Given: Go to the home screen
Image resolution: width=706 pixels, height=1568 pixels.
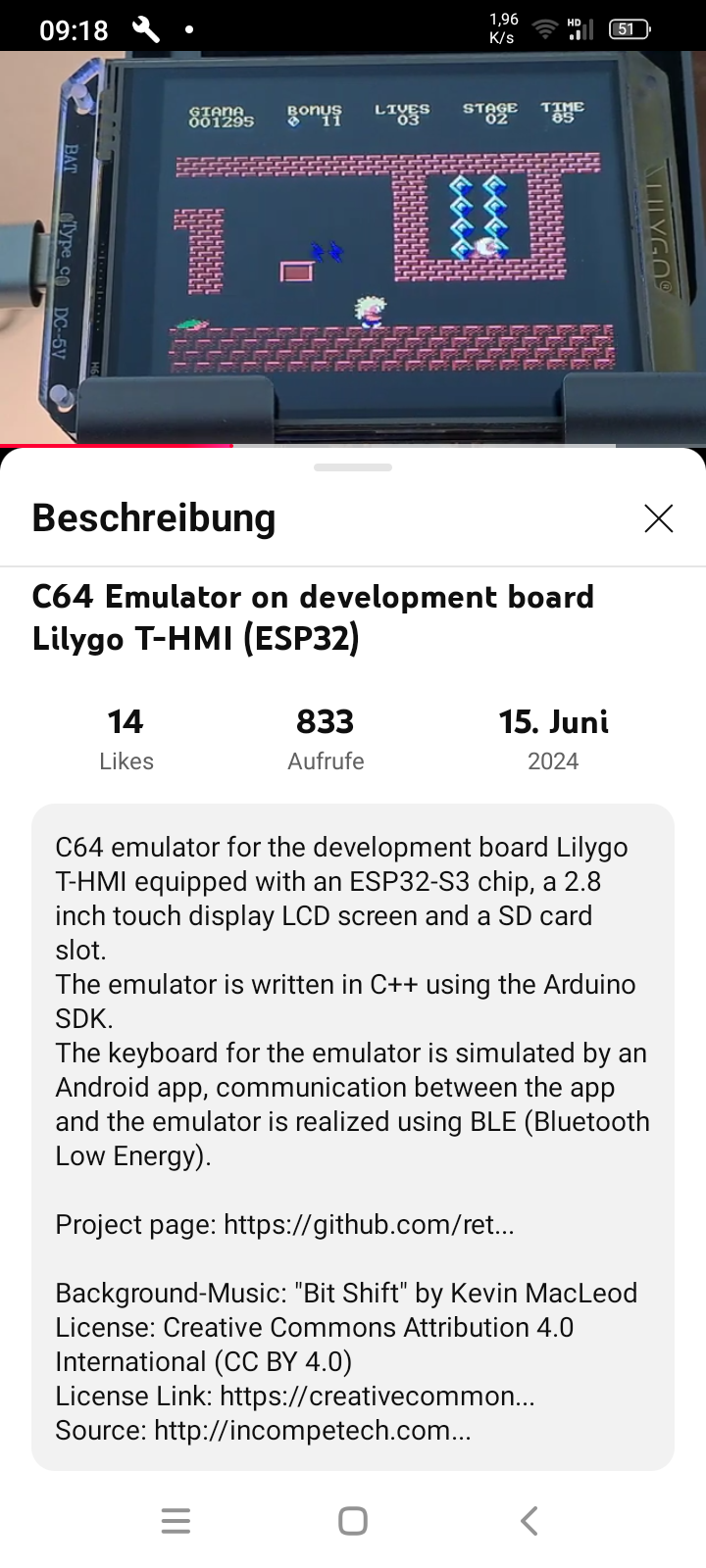Looking at the screenshot, I should click(x=353, y=1521).
